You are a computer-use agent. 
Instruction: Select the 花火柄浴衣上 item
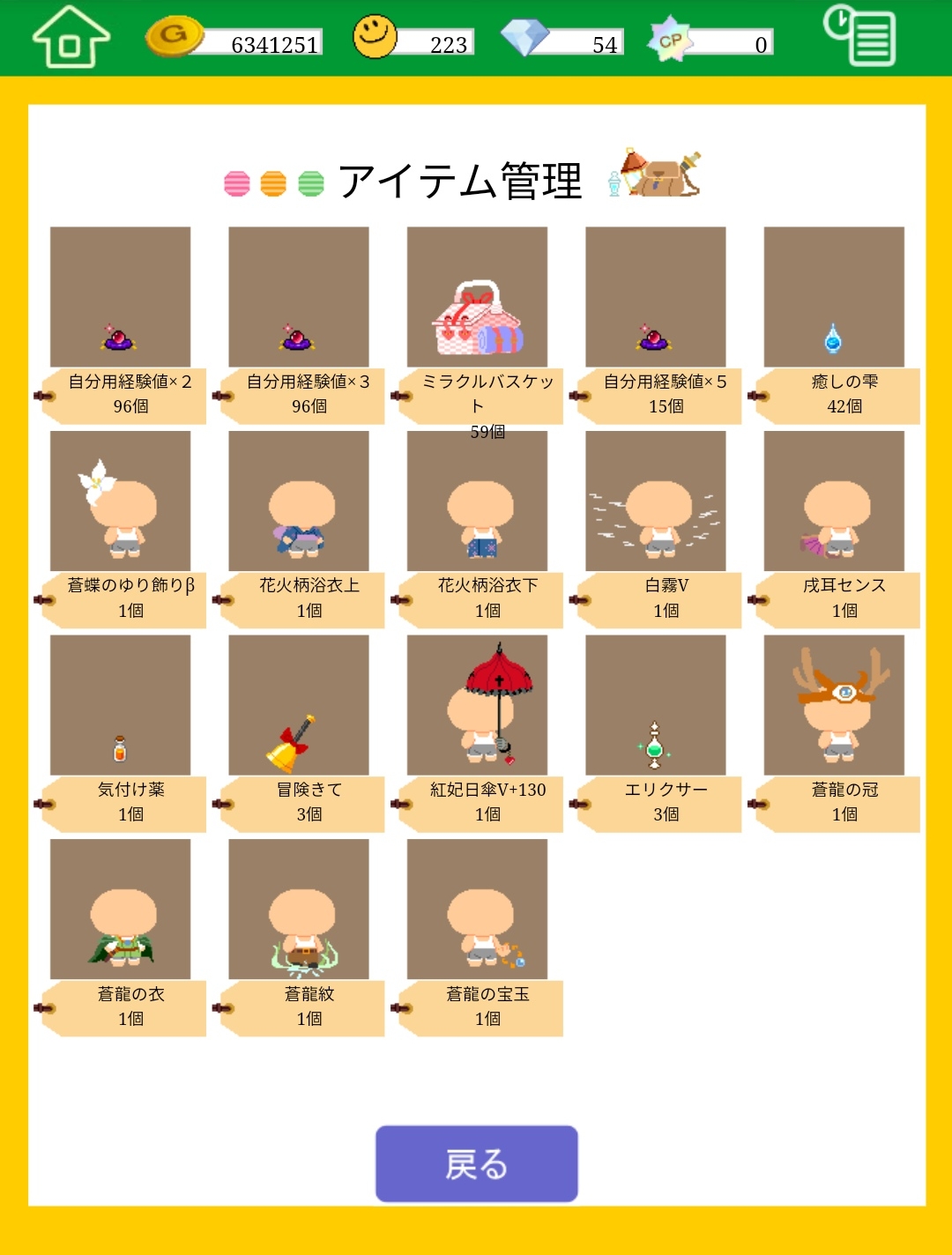coord(299,501)
